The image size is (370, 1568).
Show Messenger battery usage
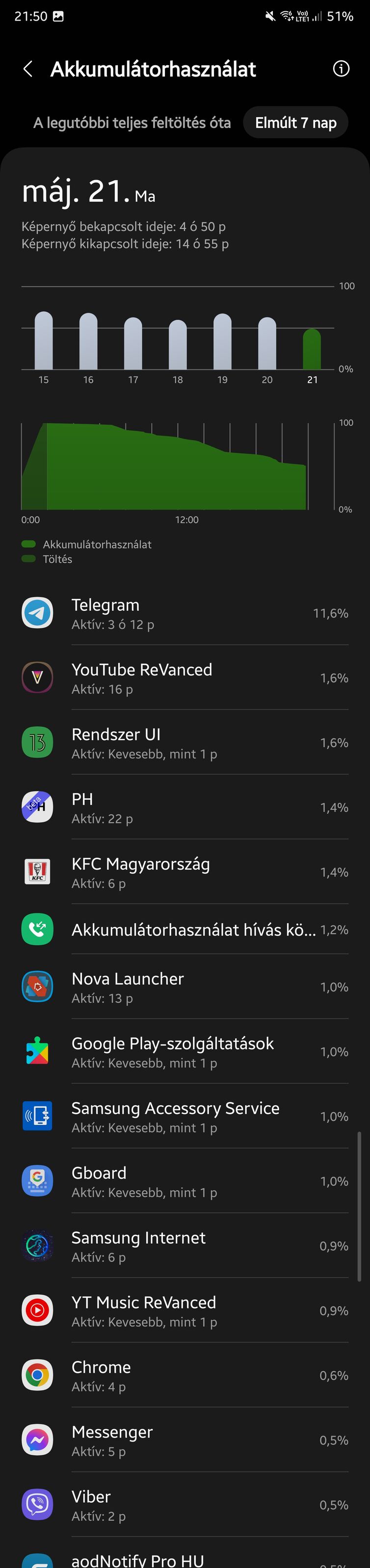185,1440
